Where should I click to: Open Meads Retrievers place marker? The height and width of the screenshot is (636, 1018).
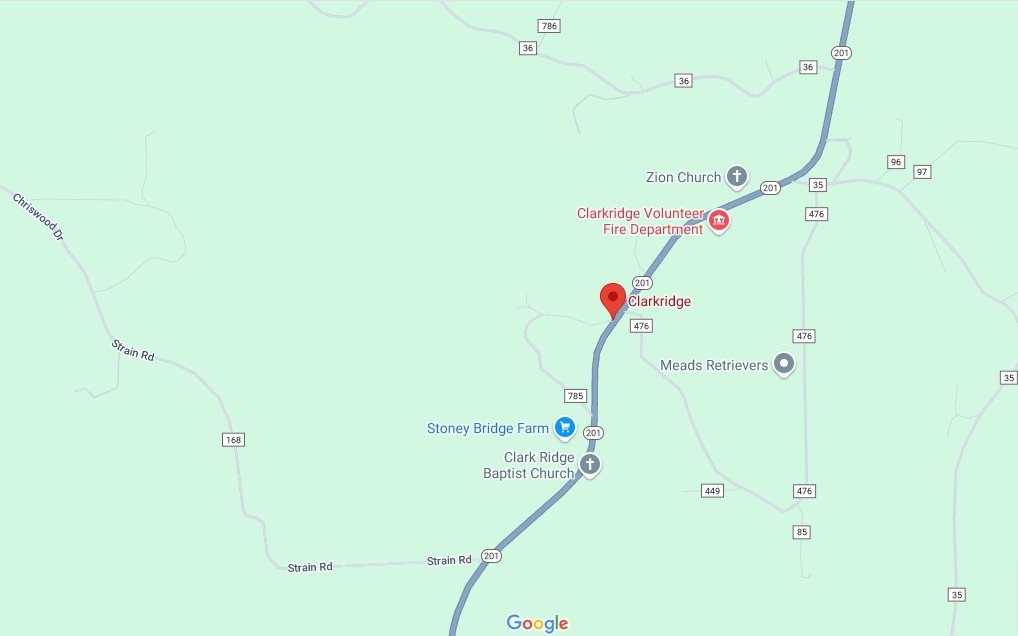coord(784,365)
